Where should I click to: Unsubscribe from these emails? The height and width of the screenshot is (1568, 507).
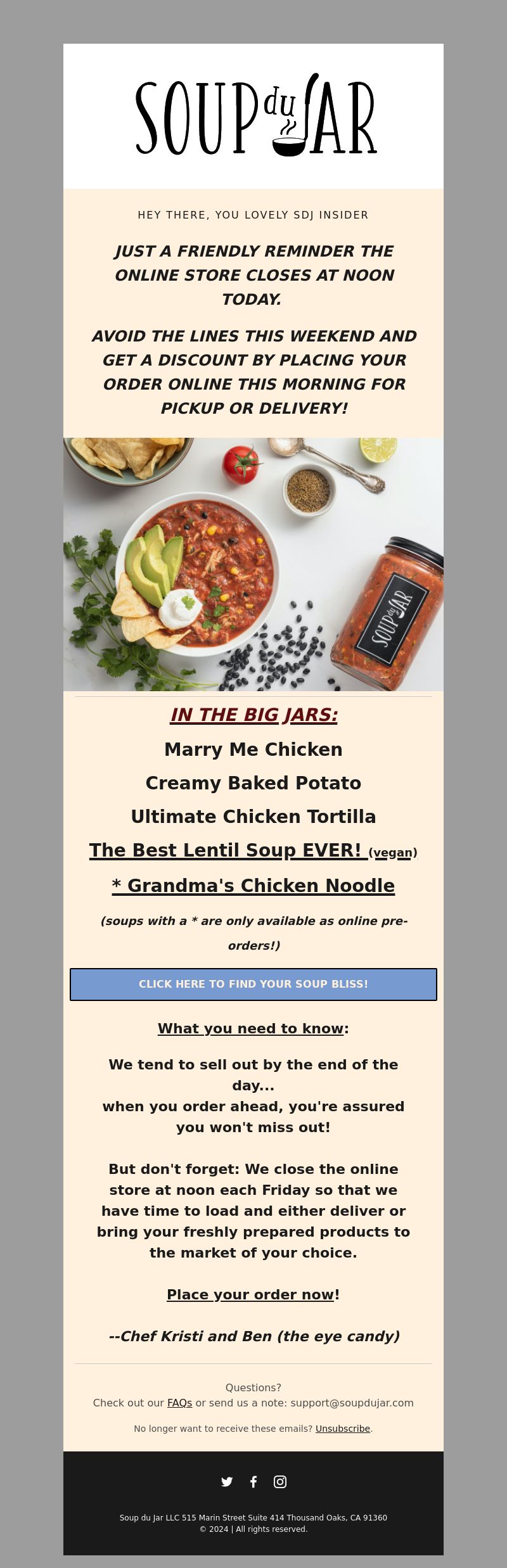click(342, 1429)
